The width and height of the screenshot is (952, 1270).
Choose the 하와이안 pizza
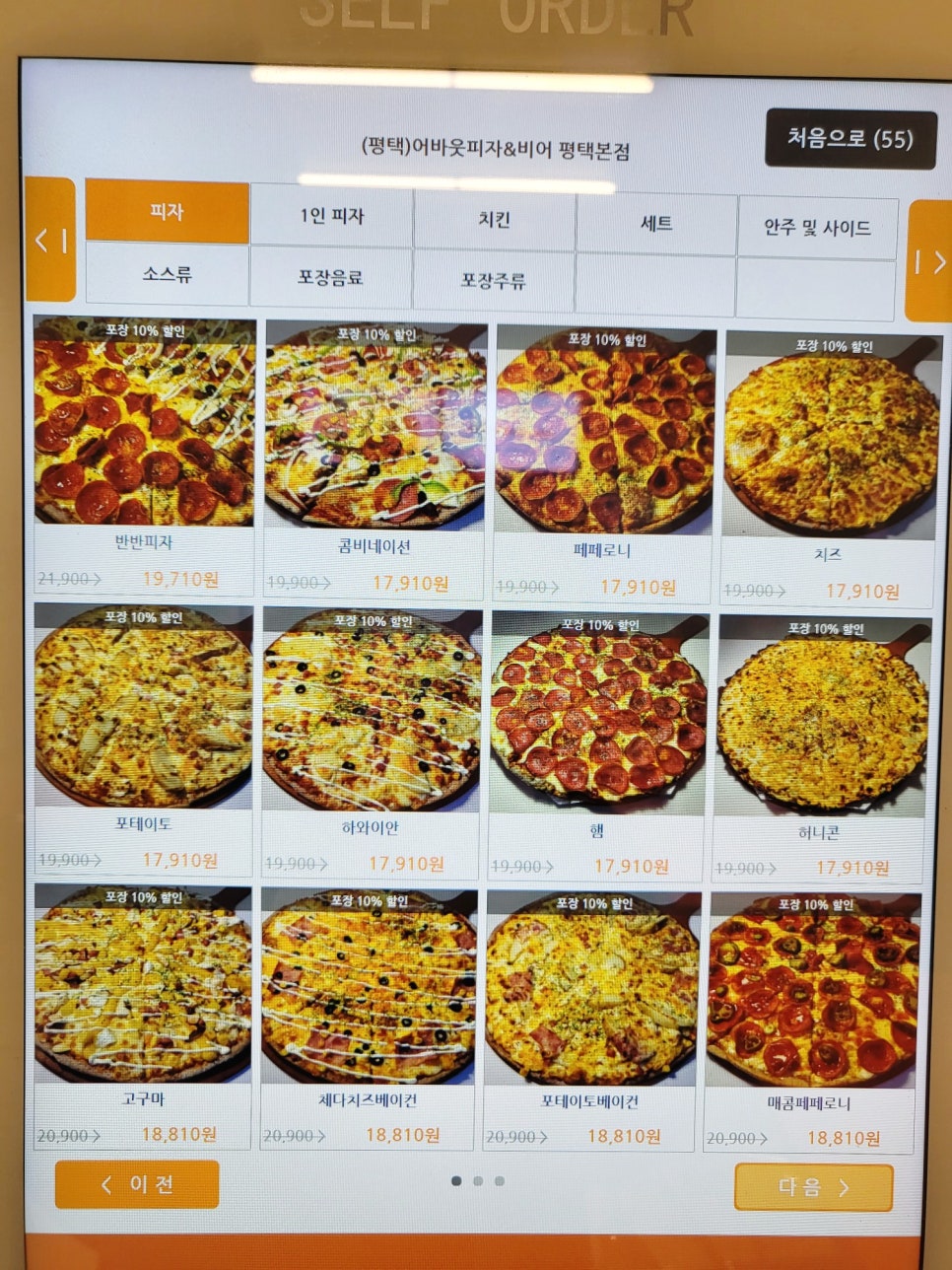tap(372, 711)
